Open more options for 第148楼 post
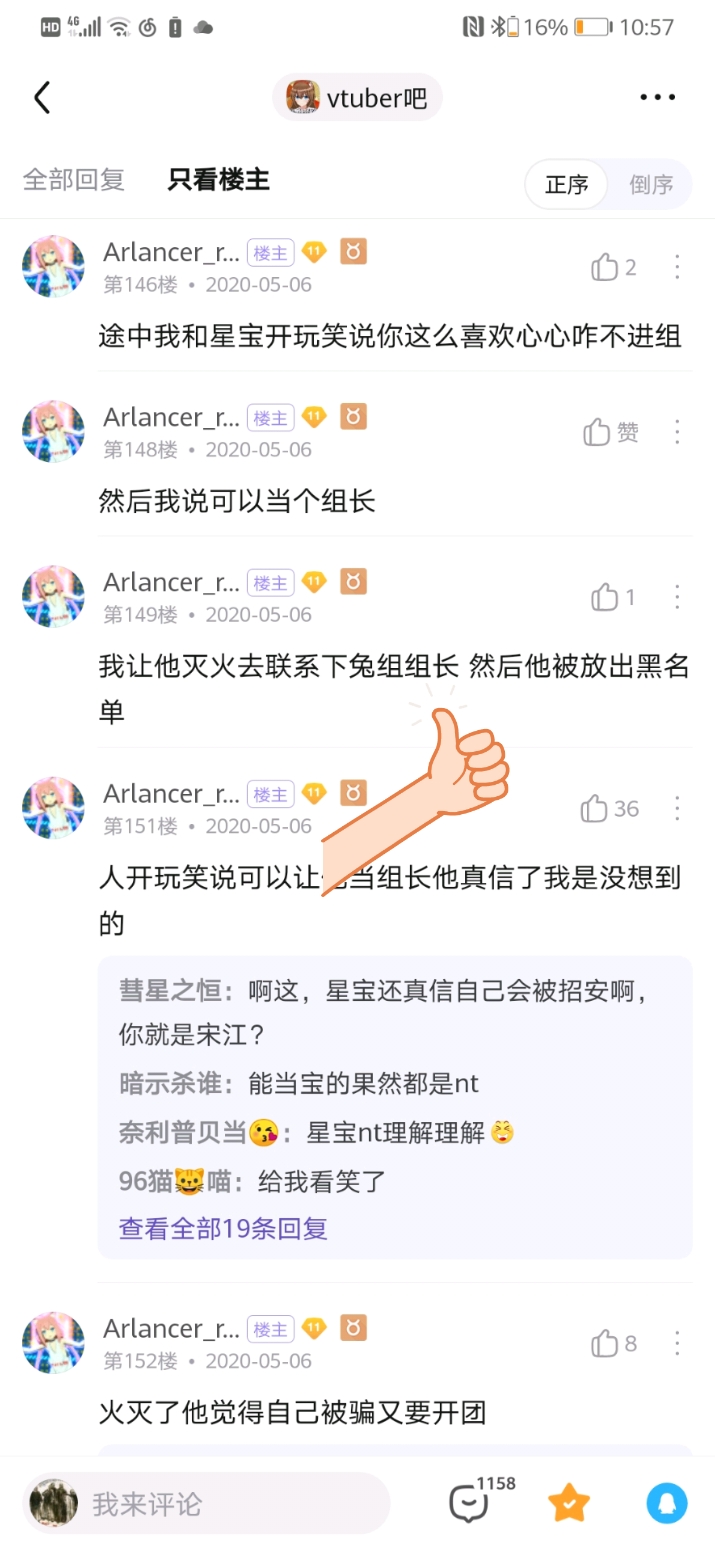This screenshot has height=1551, width=715. click(x=677, y=432)
